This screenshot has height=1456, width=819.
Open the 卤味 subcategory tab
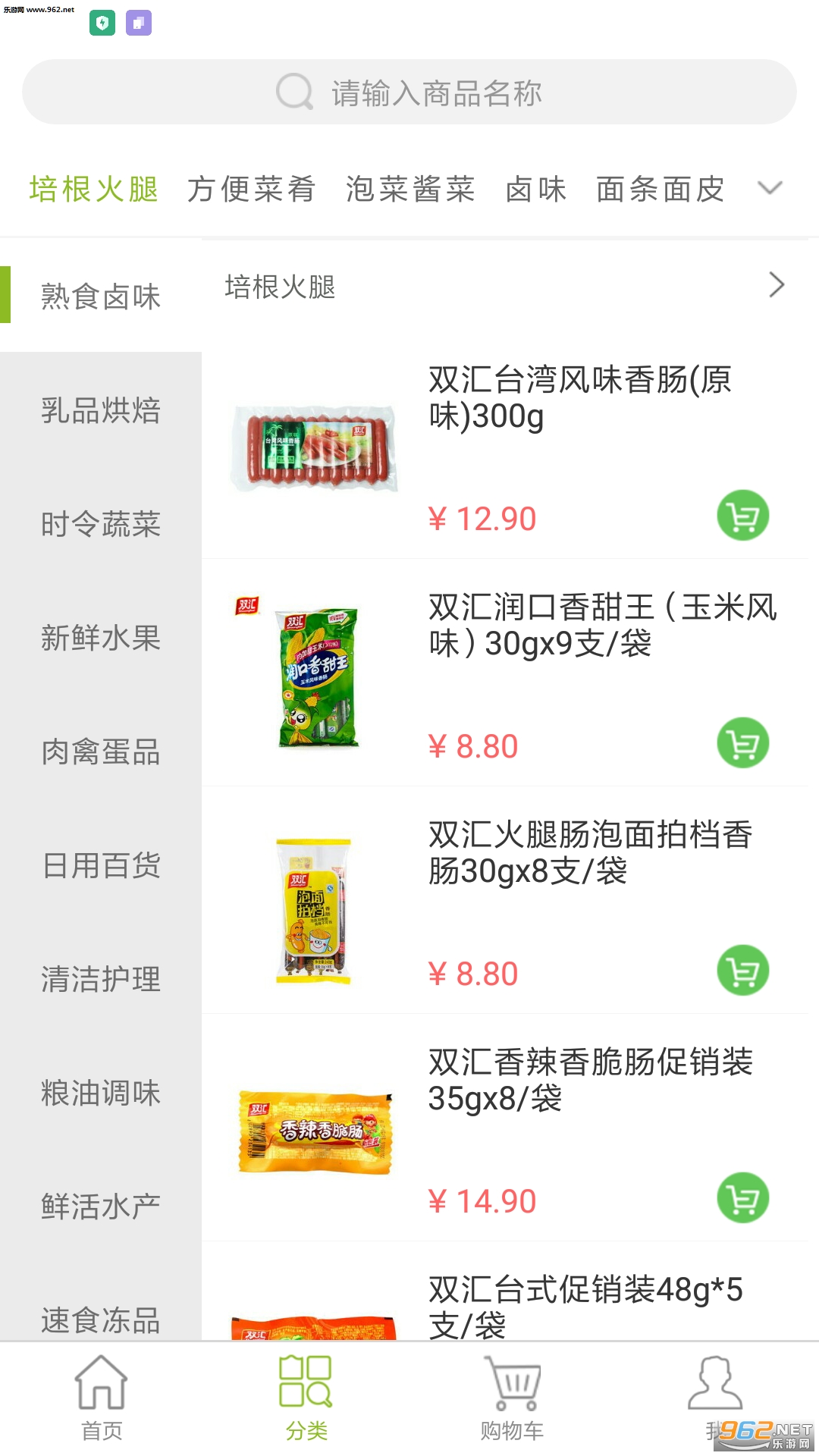pos(536,189)
